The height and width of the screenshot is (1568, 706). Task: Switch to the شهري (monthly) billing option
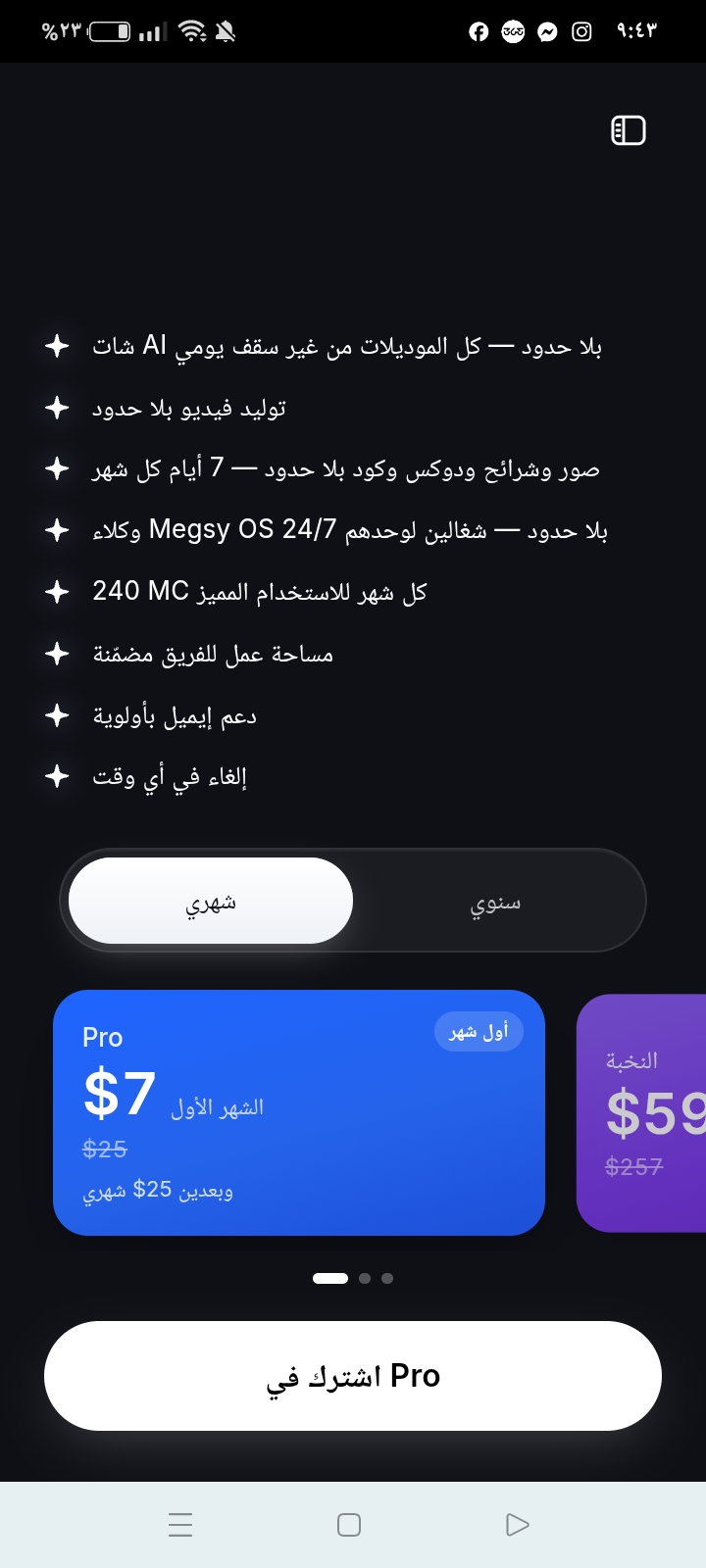[211, 901]
